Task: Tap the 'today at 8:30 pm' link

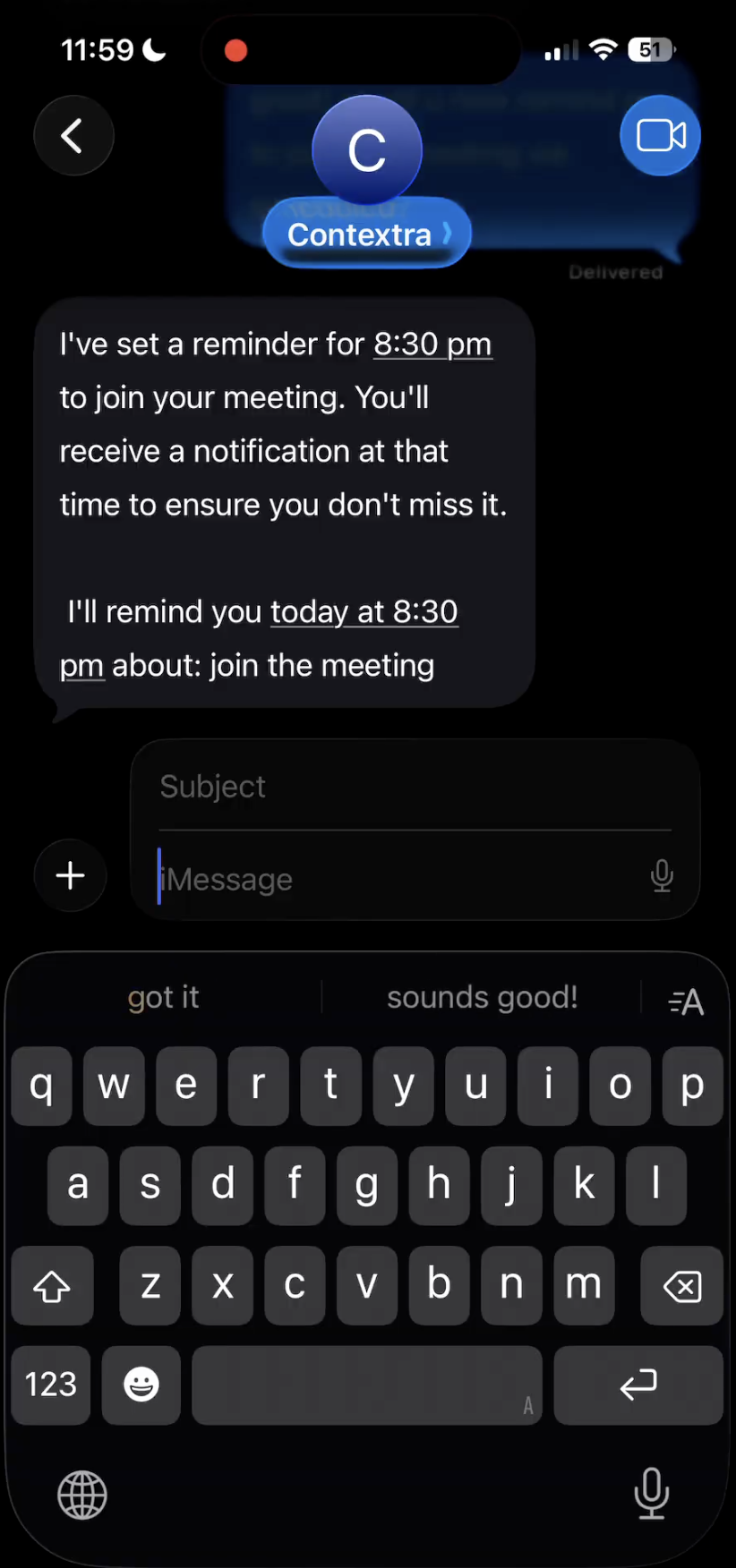Action: click(364, 611)
